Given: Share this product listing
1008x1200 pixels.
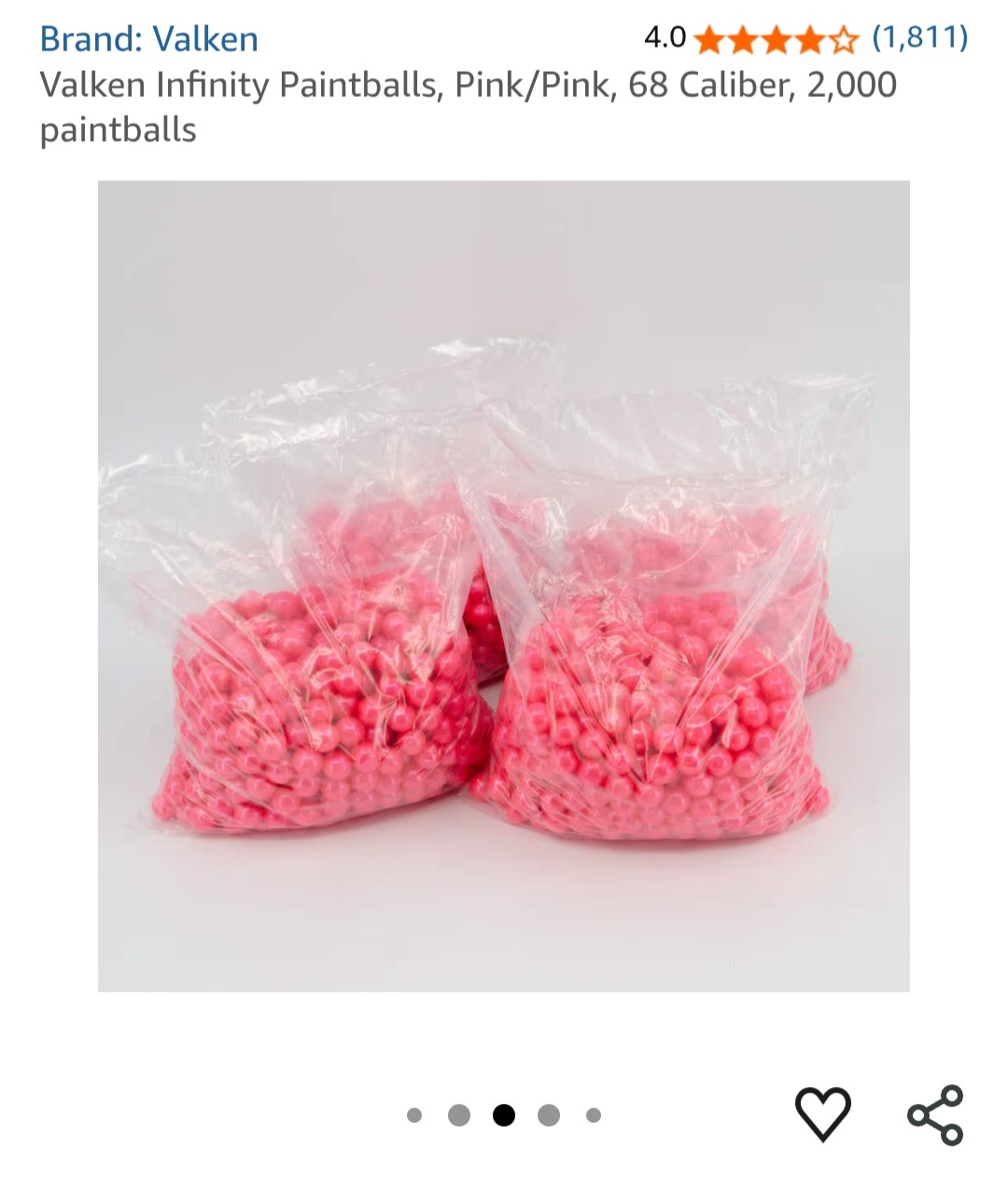Looking at the screenshot, I should (x=935, y=1114).
